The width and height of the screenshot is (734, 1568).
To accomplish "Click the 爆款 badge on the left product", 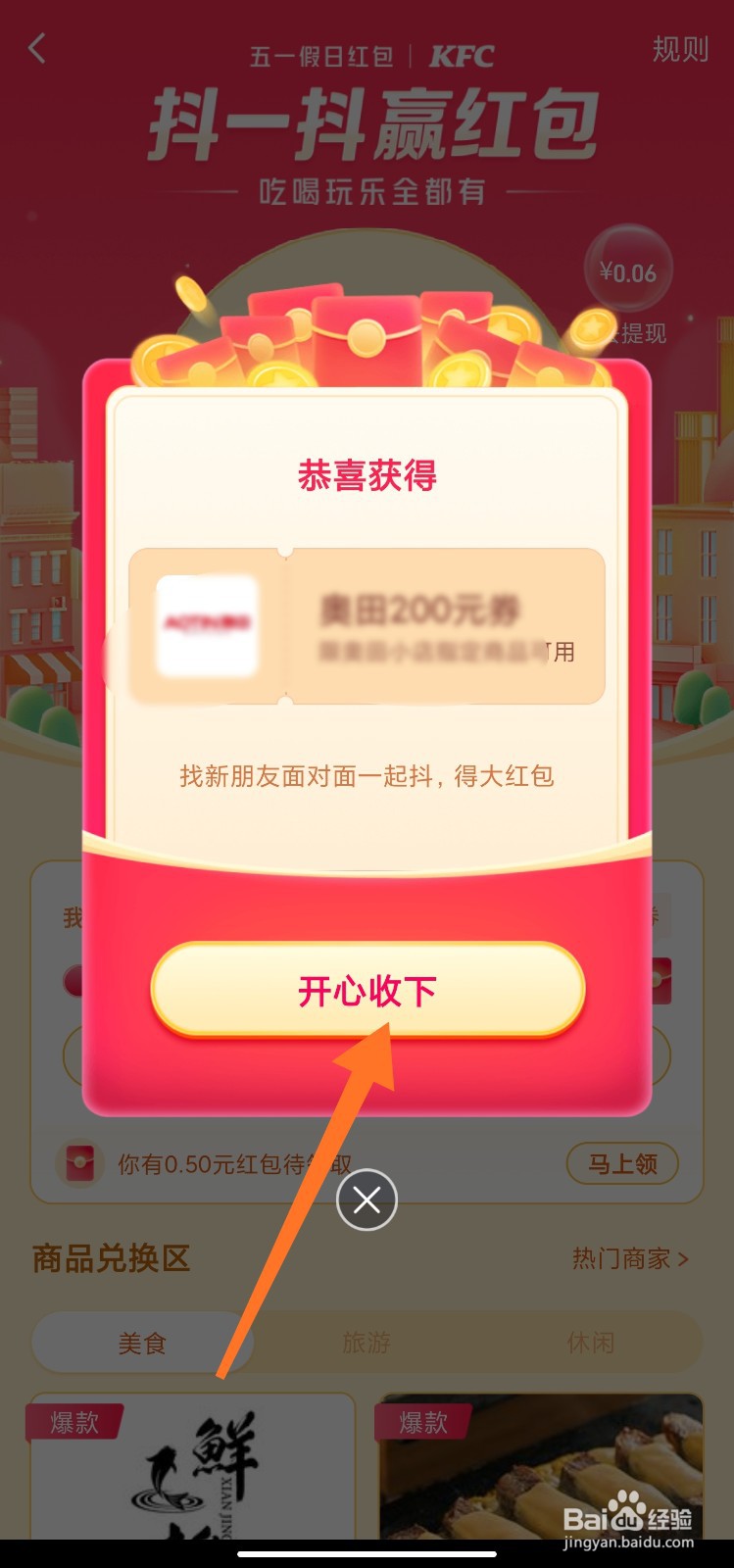I will (73, 1423).
